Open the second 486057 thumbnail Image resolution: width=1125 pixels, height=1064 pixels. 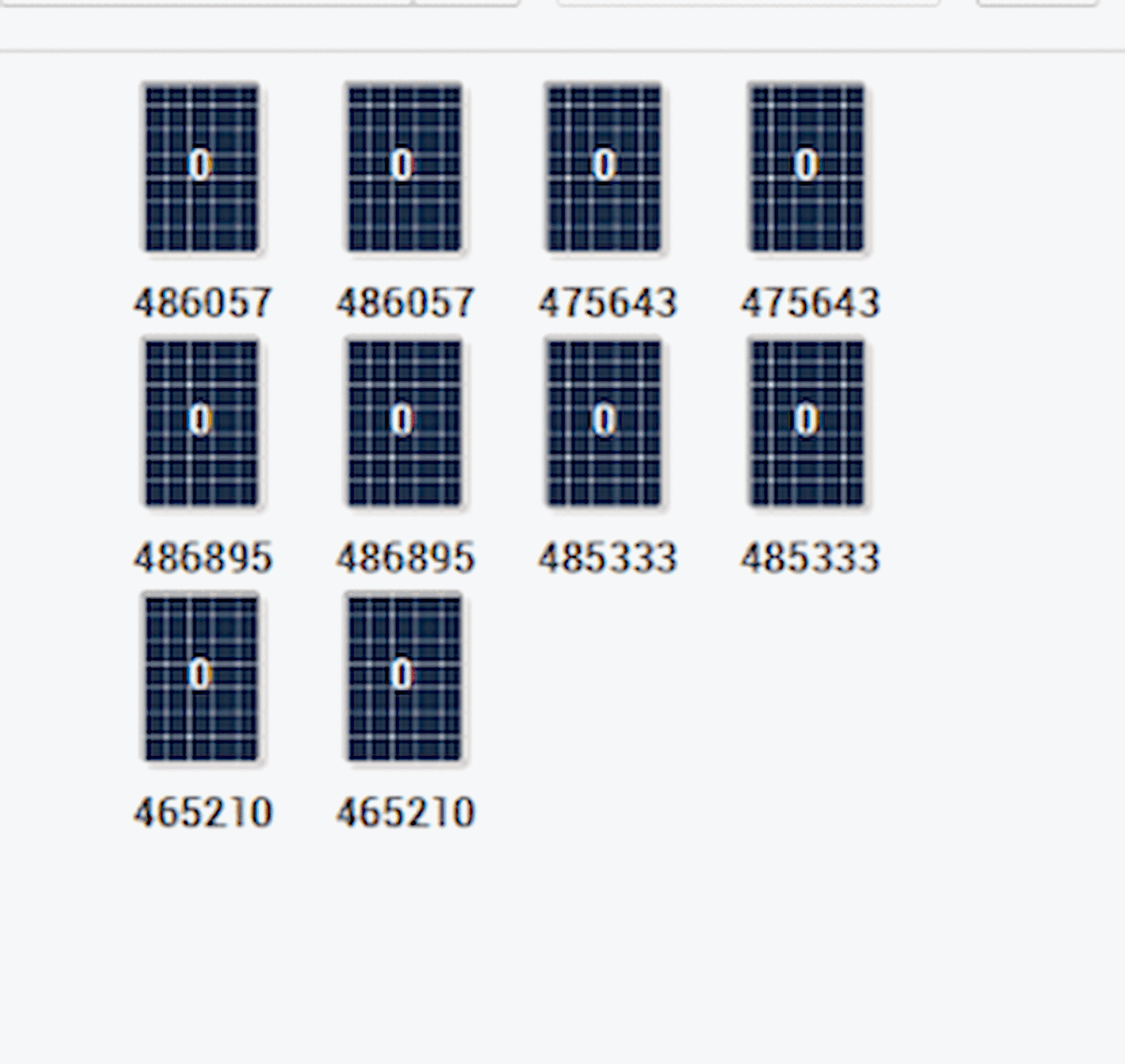click(x=404, y=167)
